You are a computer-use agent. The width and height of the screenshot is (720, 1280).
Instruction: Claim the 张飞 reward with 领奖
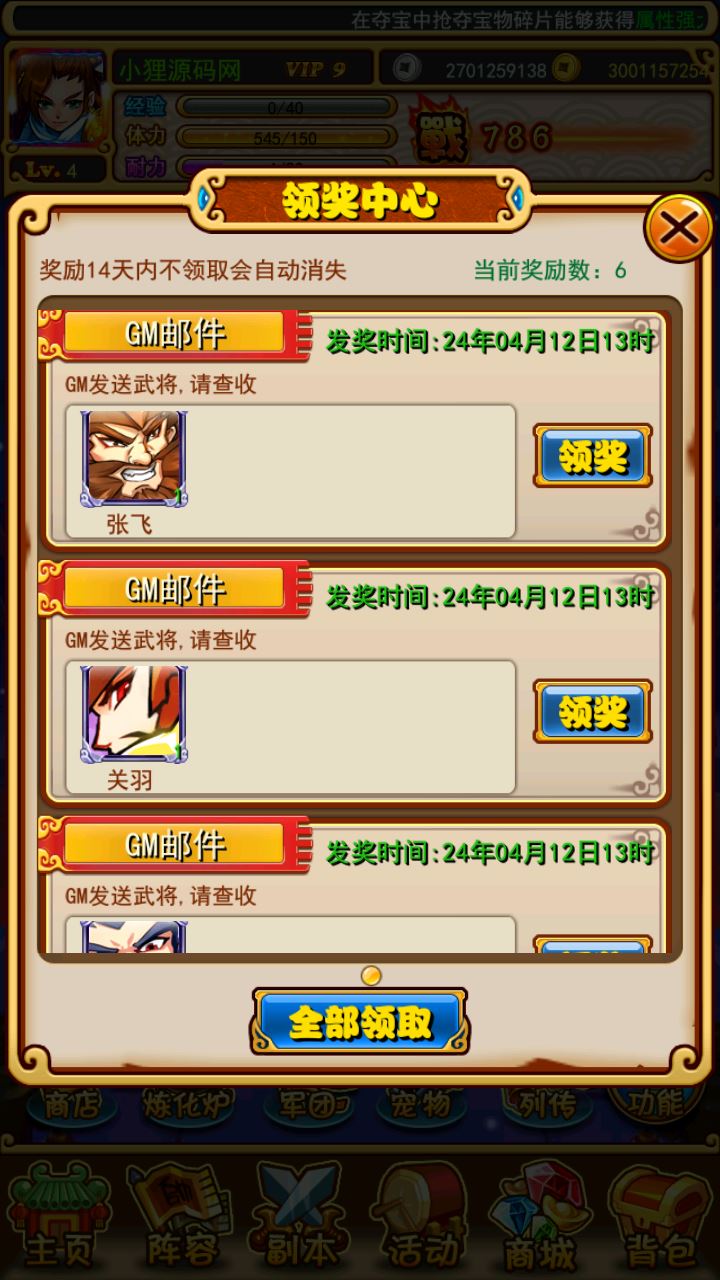[x=592, y=456]
